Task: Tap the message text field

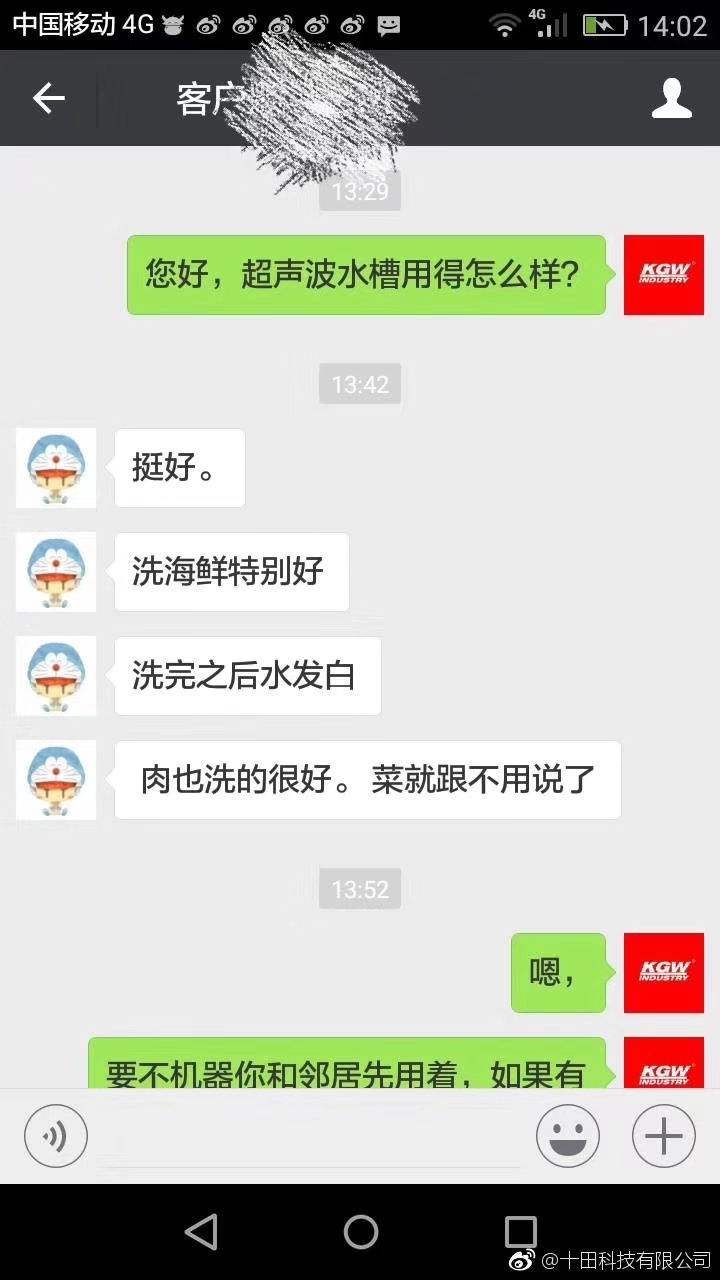Action: [312, 1138]
